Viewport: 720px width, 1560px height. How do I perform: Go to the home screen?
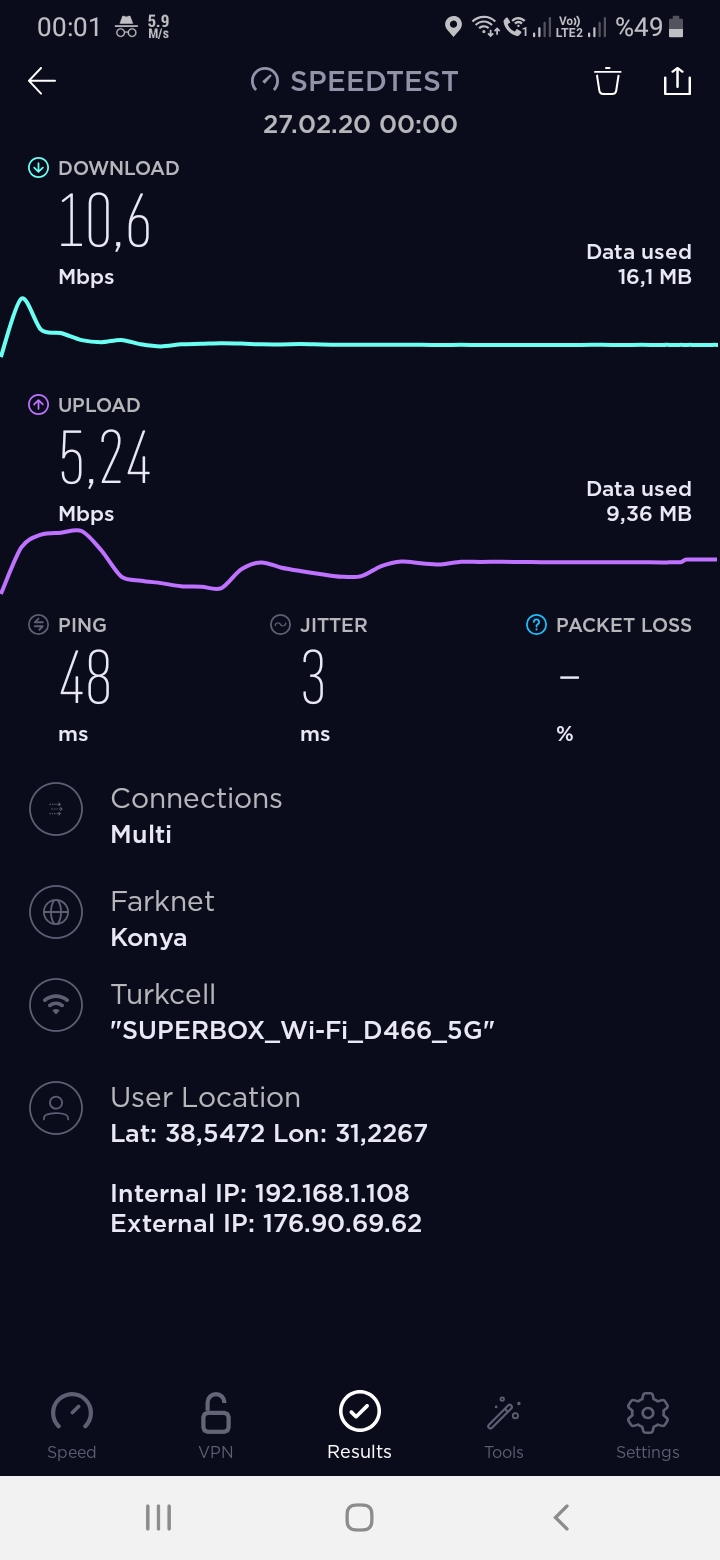click(359, 1517)
